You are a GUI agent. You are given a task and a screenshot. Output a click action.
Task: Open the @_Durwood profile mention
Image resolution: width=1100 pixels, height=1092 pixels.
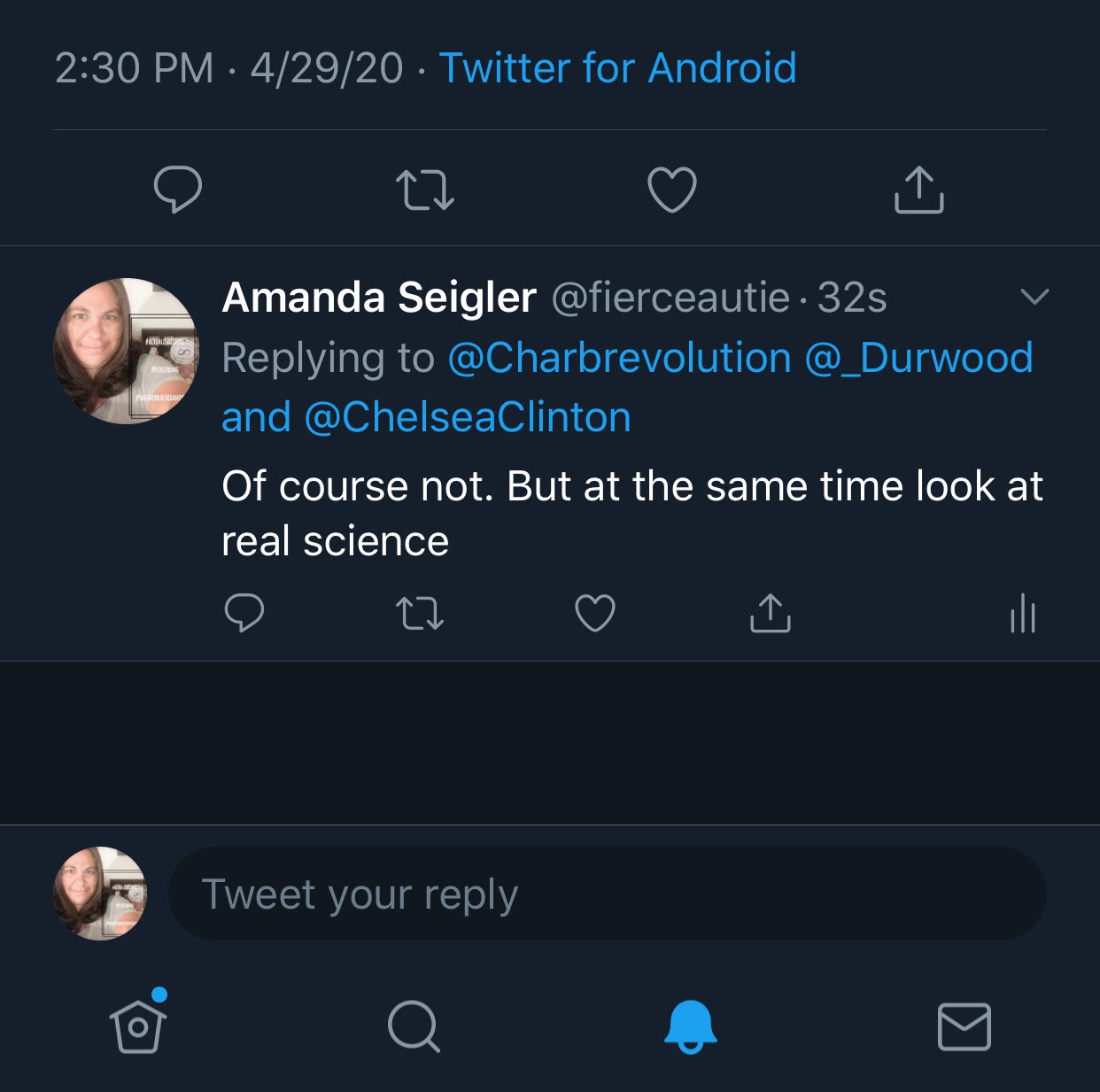(x=918, y=358)
